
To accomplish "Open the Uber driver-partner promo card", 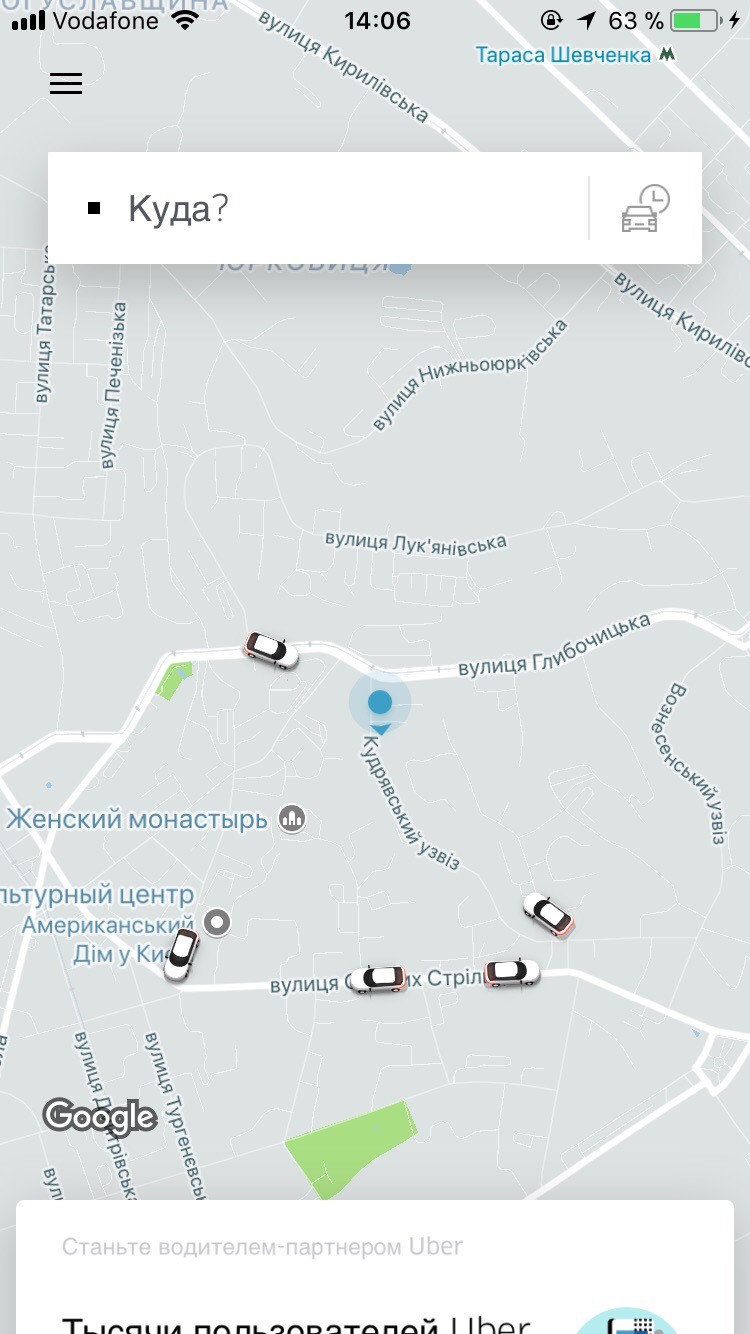I will [375, 1280].
